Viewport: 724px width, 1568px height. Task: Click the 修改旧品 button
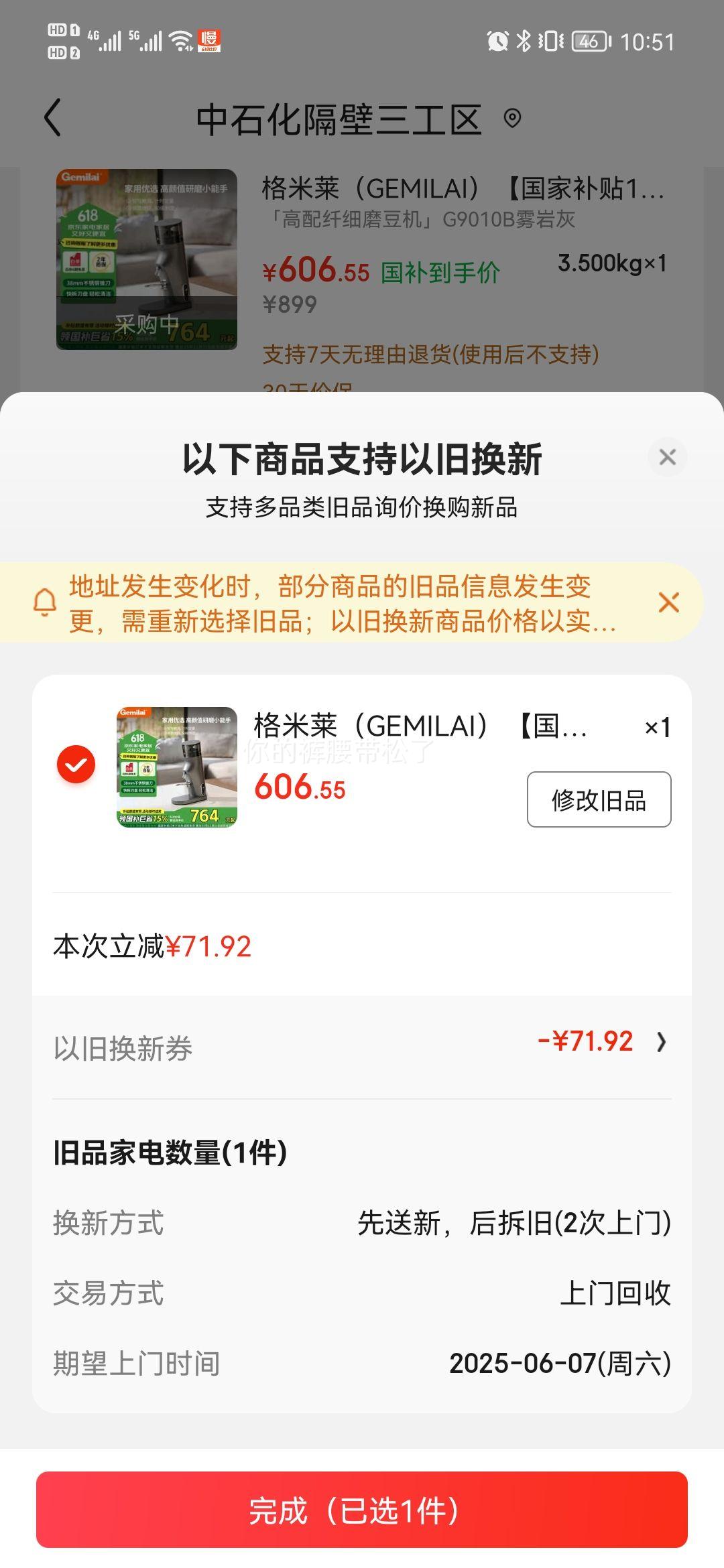599,800
